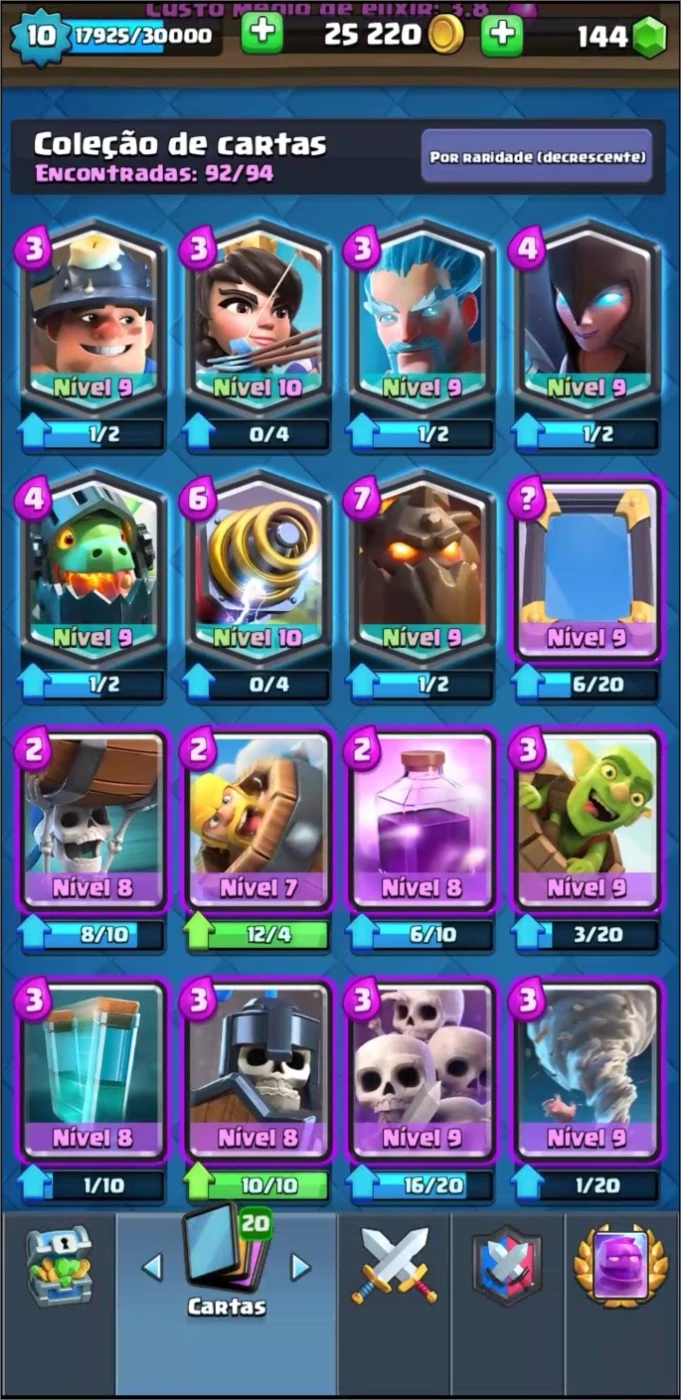
Task: Switch to the Shop chest tab
Action: pyautogui.click(x=59, y=1266)
